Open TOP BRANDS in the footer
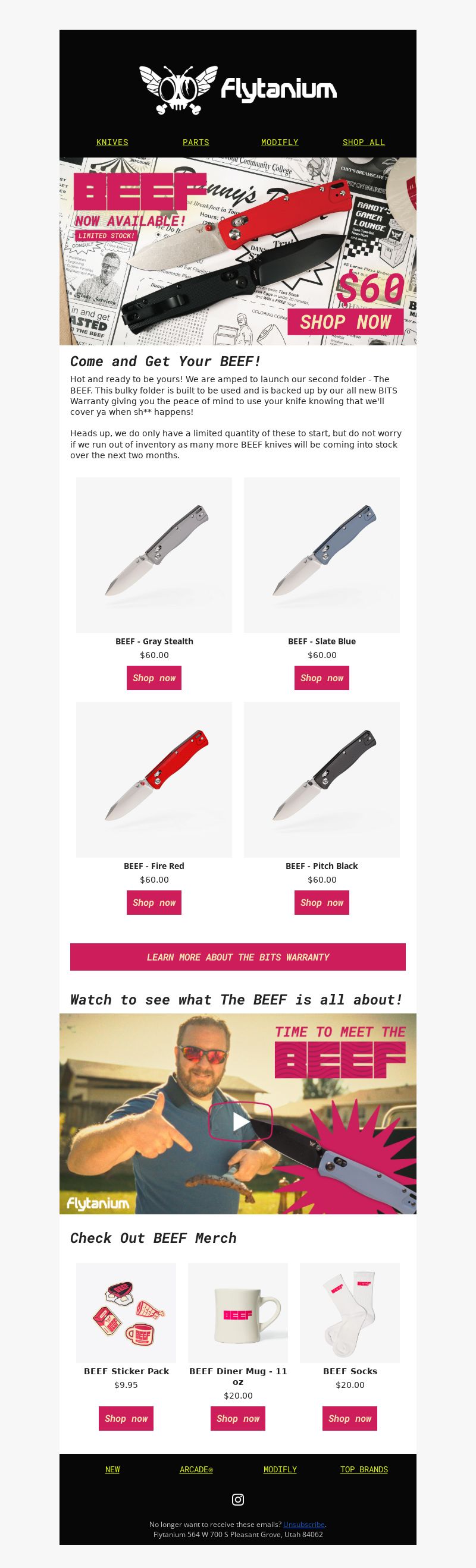The width and height of the screenshot is (476, 1568). tap(364, 1469)
